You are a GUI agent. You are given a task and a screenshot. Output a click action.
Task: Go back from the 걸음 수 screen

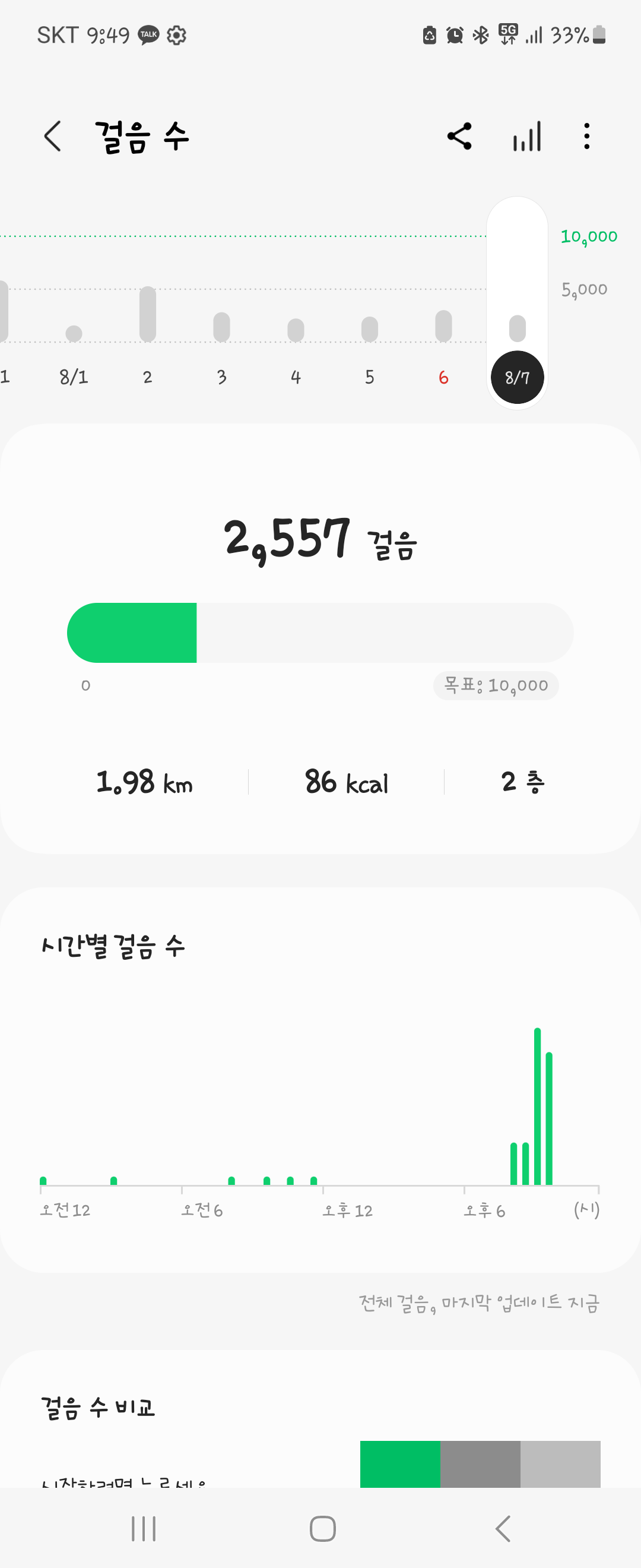(53, 136)
